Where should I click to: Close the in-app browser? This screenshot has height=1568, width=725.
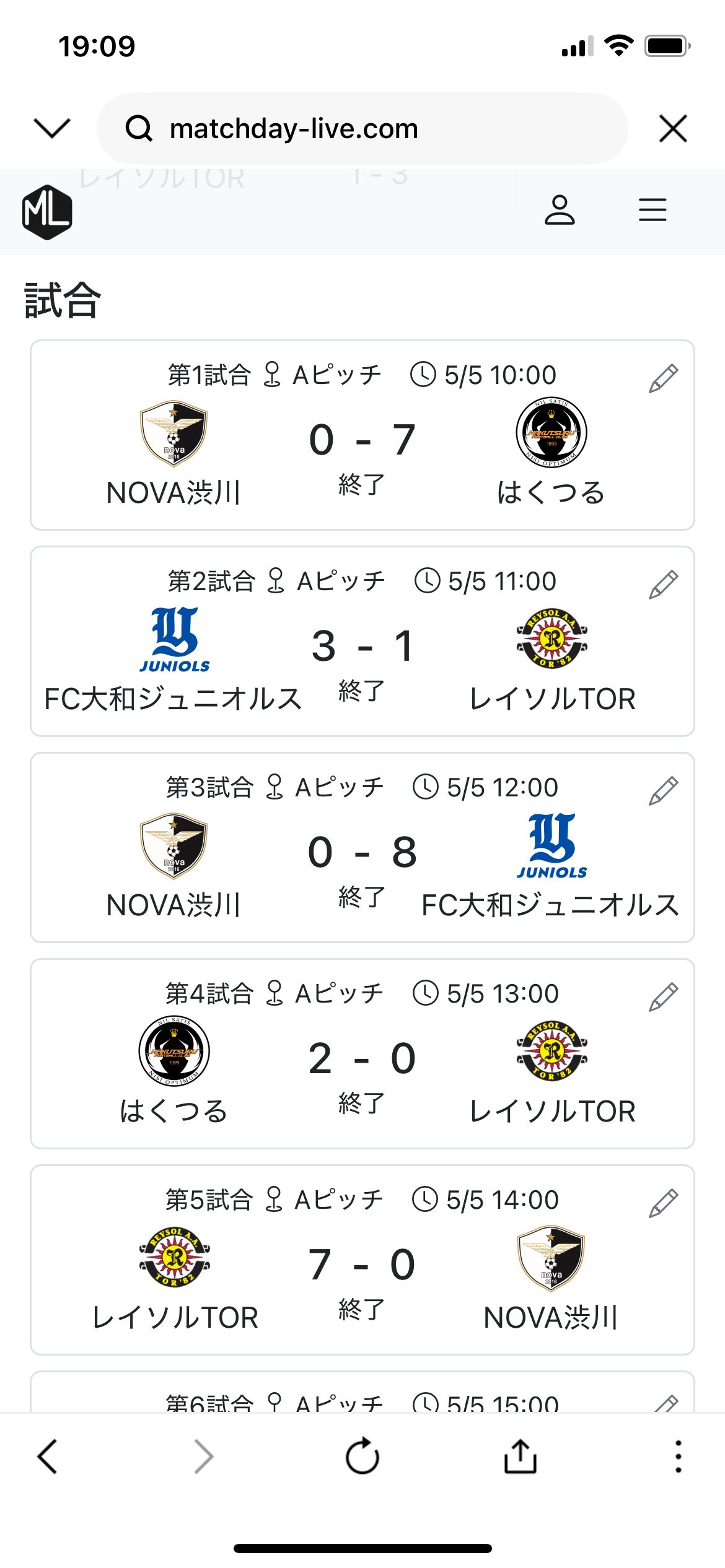(673, 128)
